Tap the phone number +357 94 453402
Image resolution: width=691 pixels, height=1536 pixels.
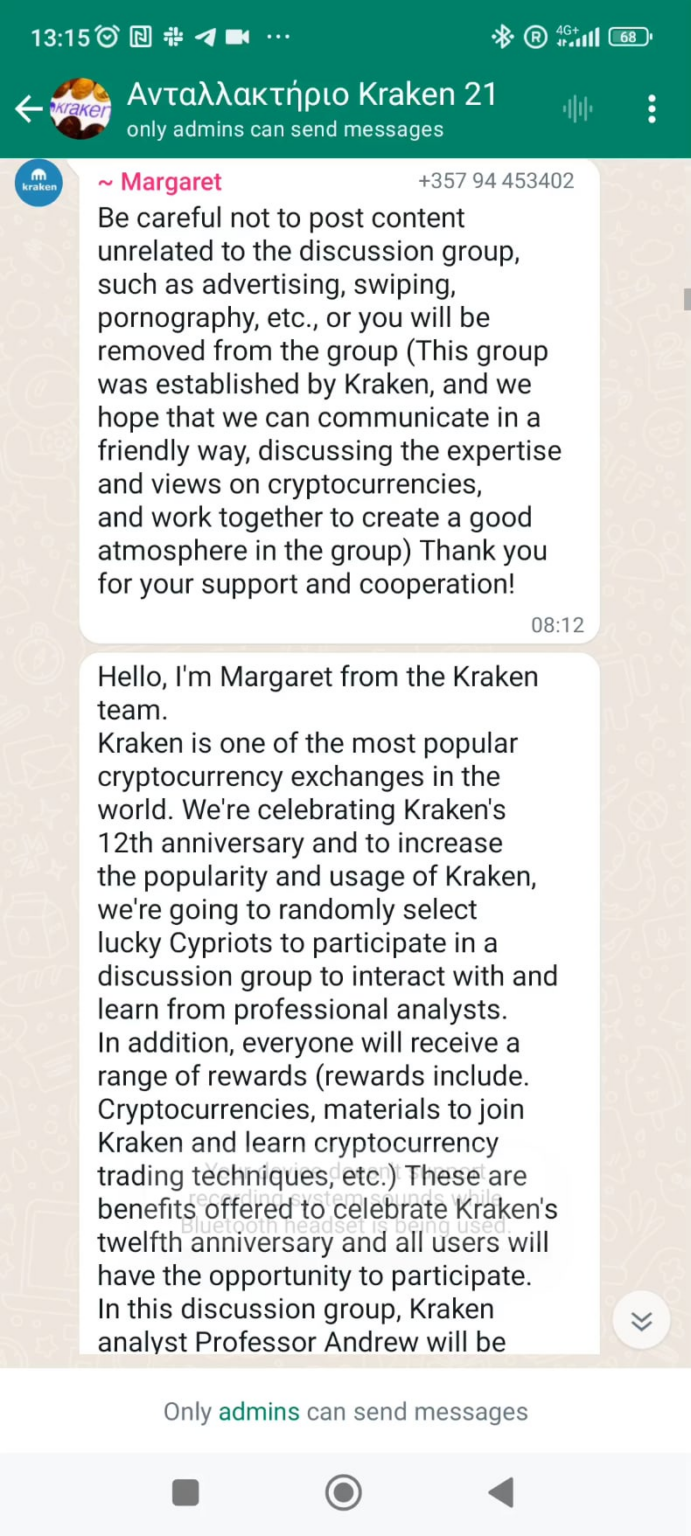pos(496,181)
